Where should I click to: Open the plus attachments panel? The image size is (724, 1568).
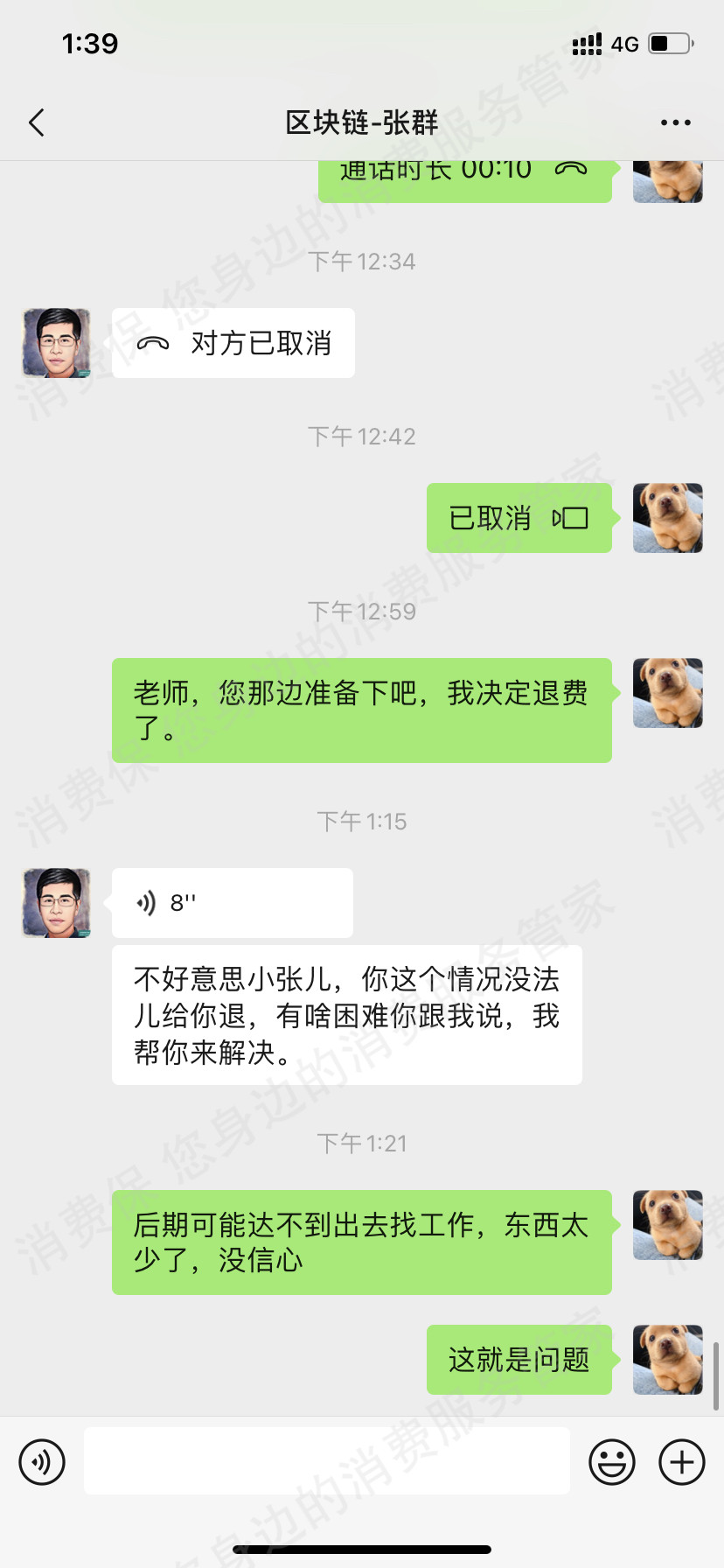[682, 1462]
